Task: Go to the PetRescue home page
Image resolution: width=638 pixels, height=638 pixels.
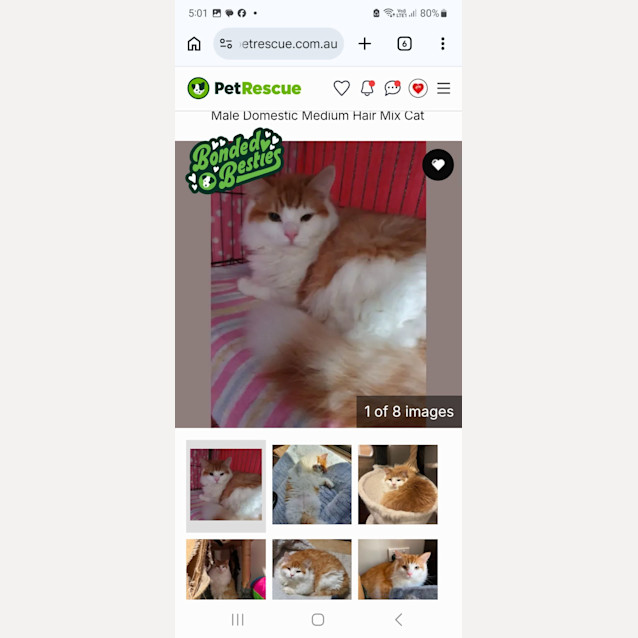Action: pos(244,88)
